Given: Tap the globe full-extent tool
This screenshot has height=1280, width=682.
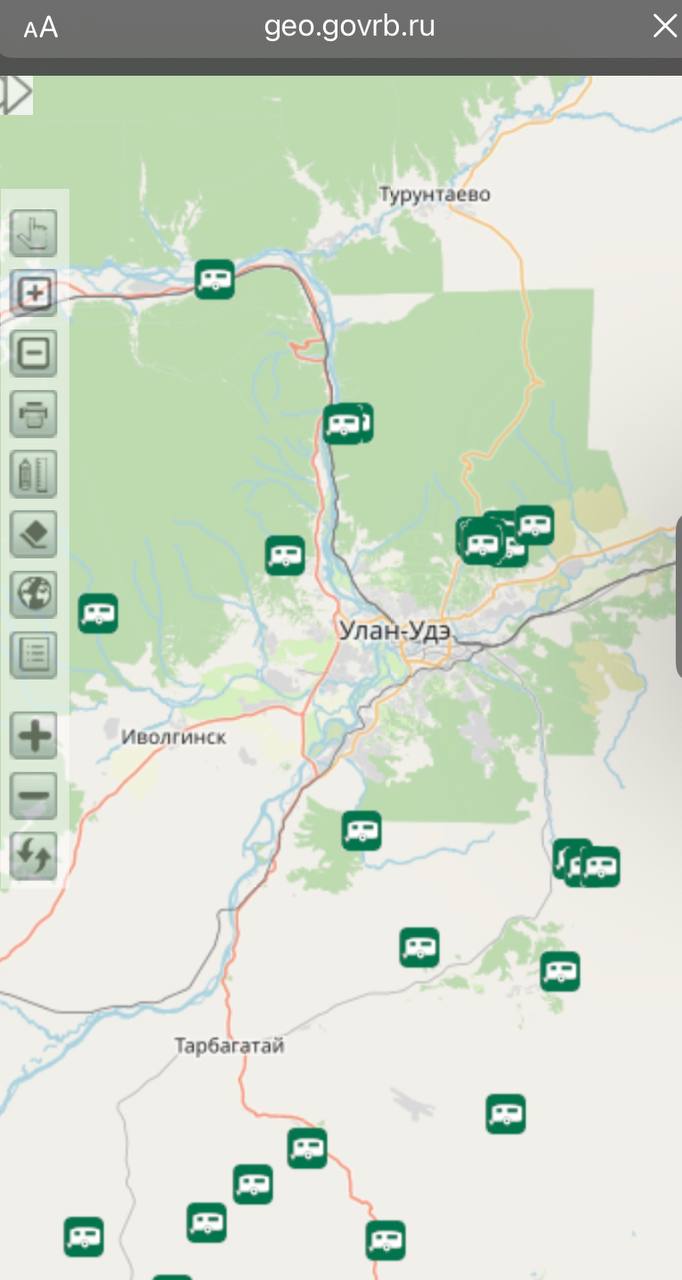Looking at the screenshot, I should 34,594.
